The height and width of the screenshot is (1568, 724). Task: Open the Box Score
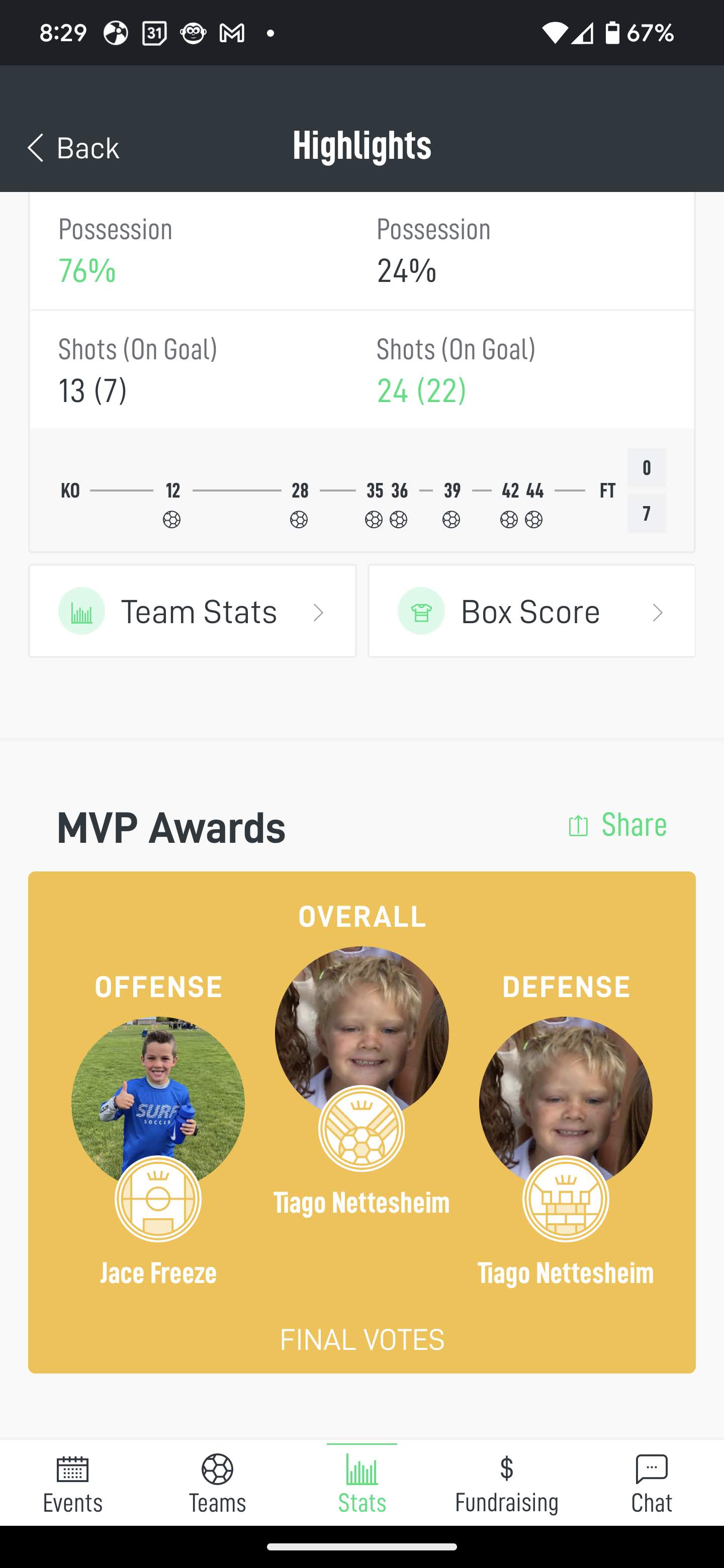click(531, 611)
